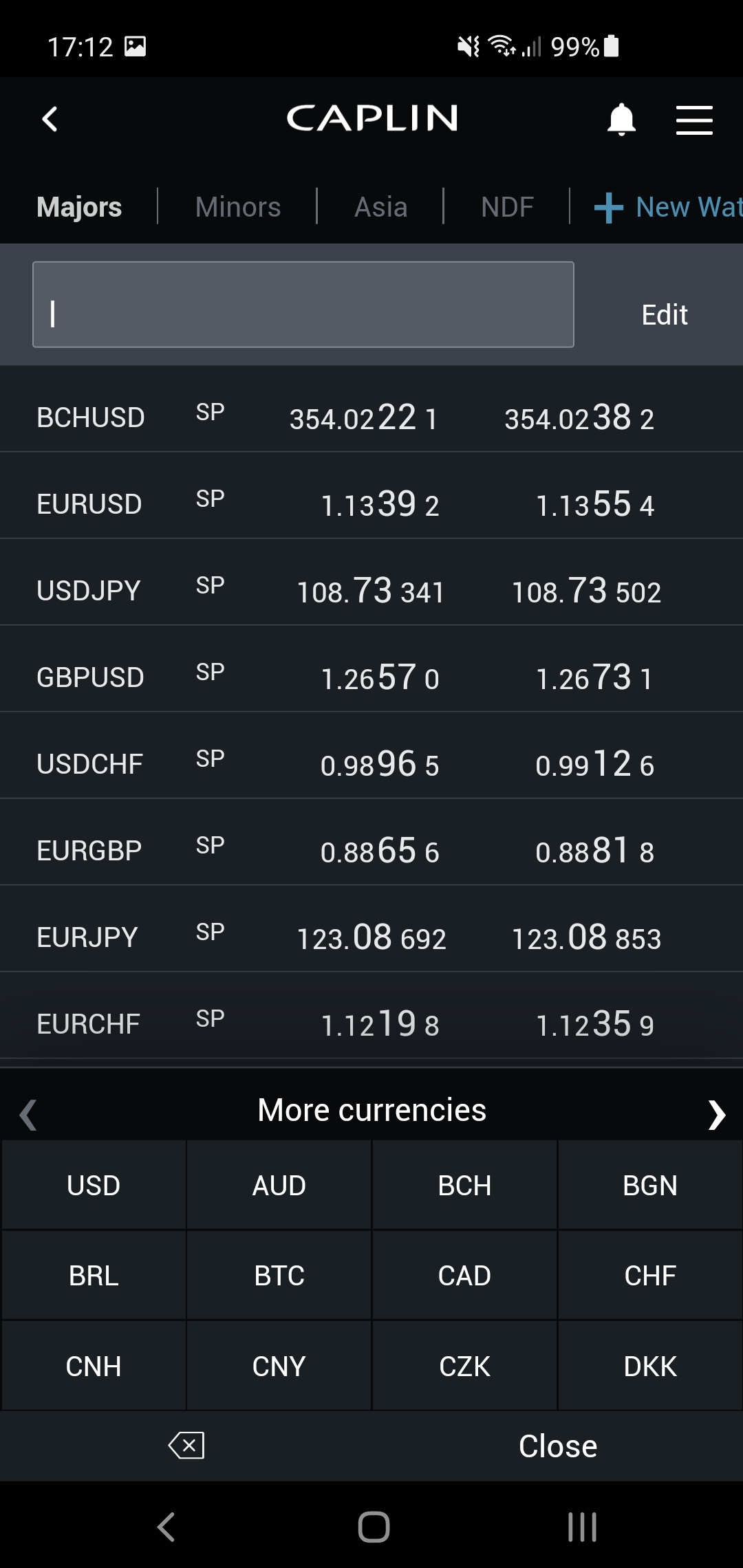The width and height of the screenshot is (743, 1568).
Task: Open the EURUSD spot row
Action: click(89, 504)
